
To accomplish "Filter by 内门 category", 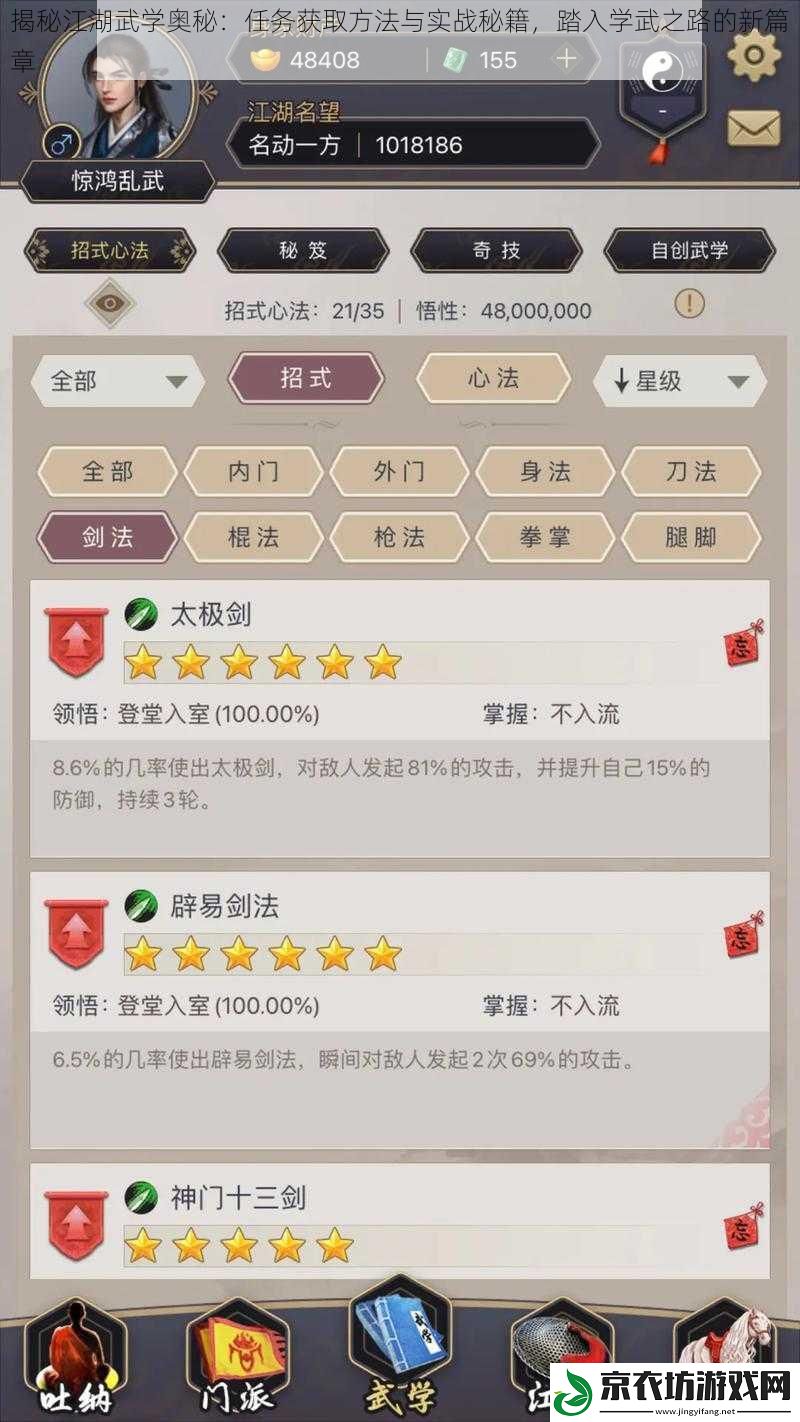I will (254, 471).
